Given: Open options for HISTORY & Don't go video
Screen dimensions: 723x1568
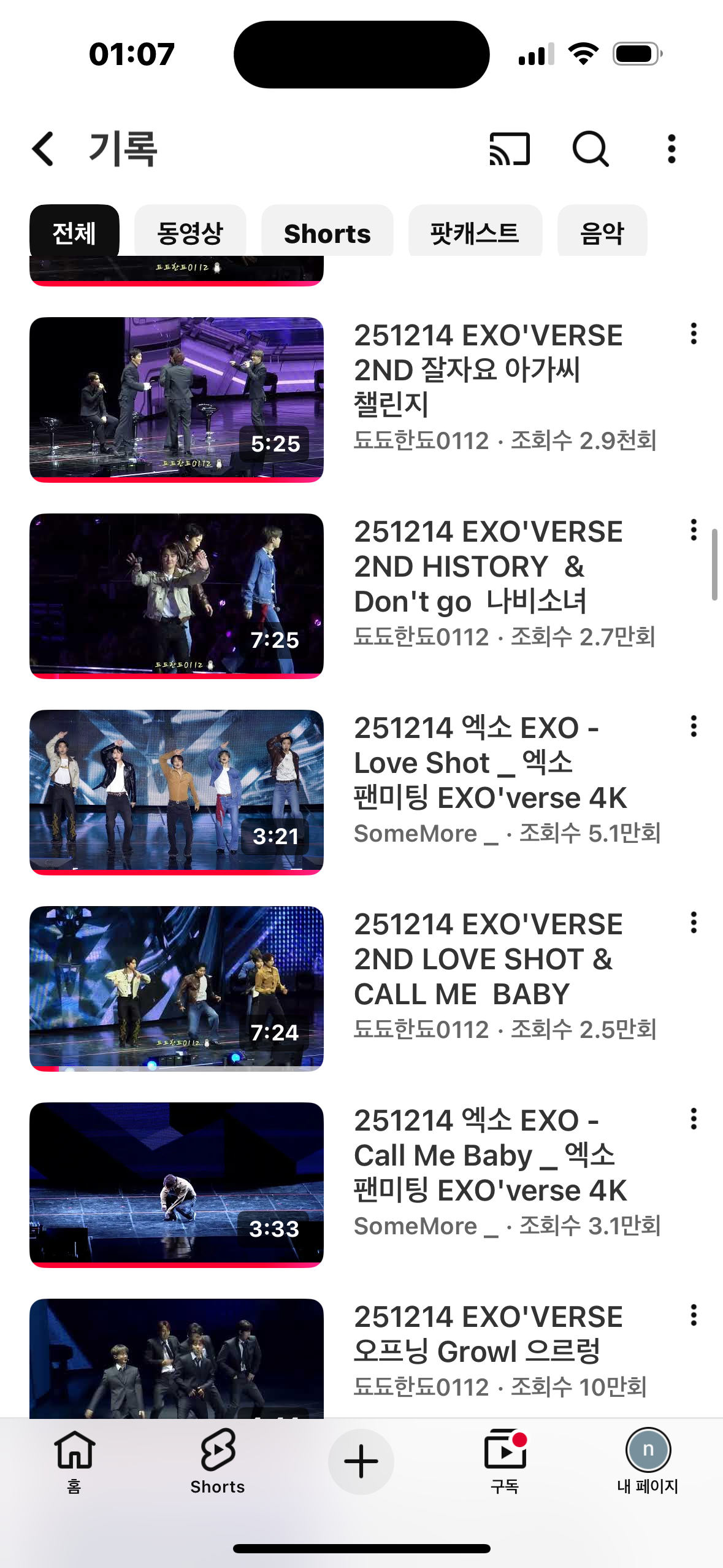Looking at the screenshot, I should [x=694, y=530].
